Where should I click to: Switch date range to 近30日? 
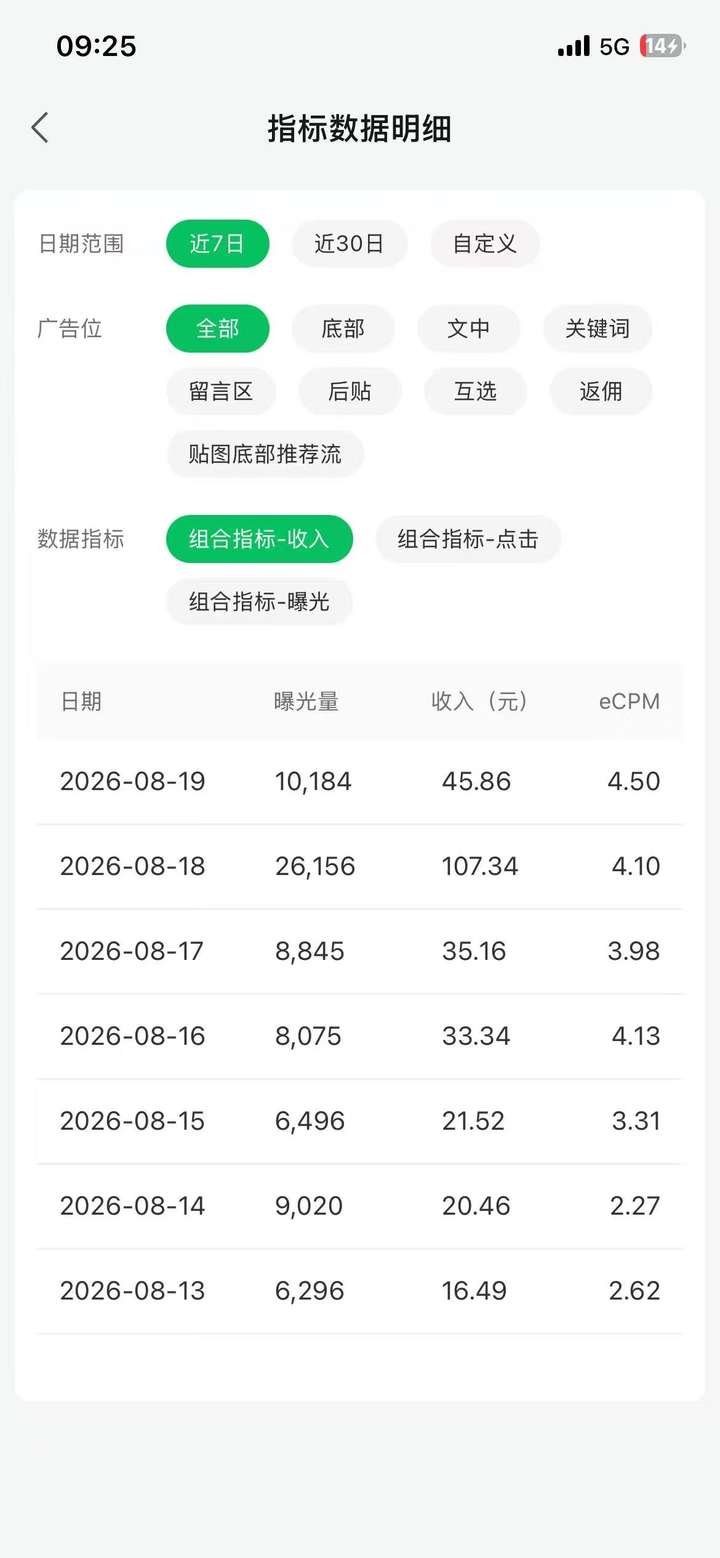pos(349,244)
